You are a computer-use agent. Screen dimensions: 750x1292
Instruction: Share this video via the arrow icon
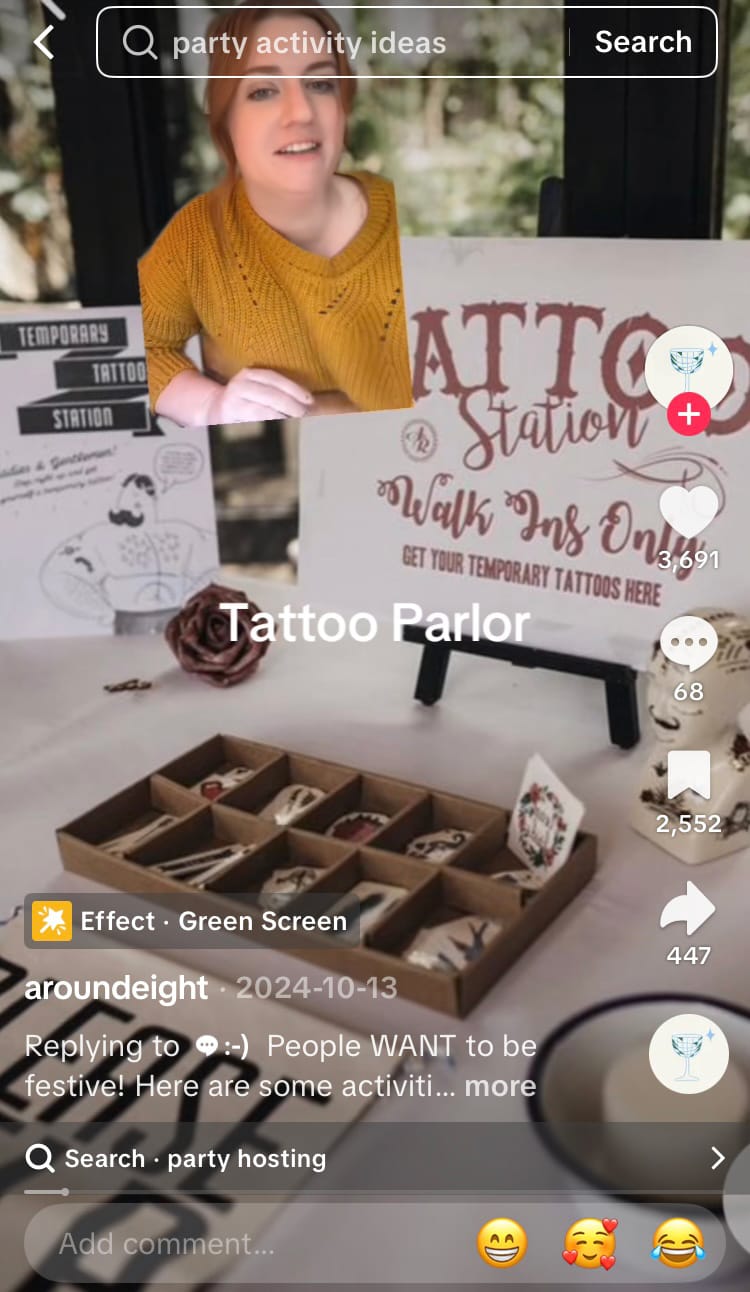(x=689, y=911)
